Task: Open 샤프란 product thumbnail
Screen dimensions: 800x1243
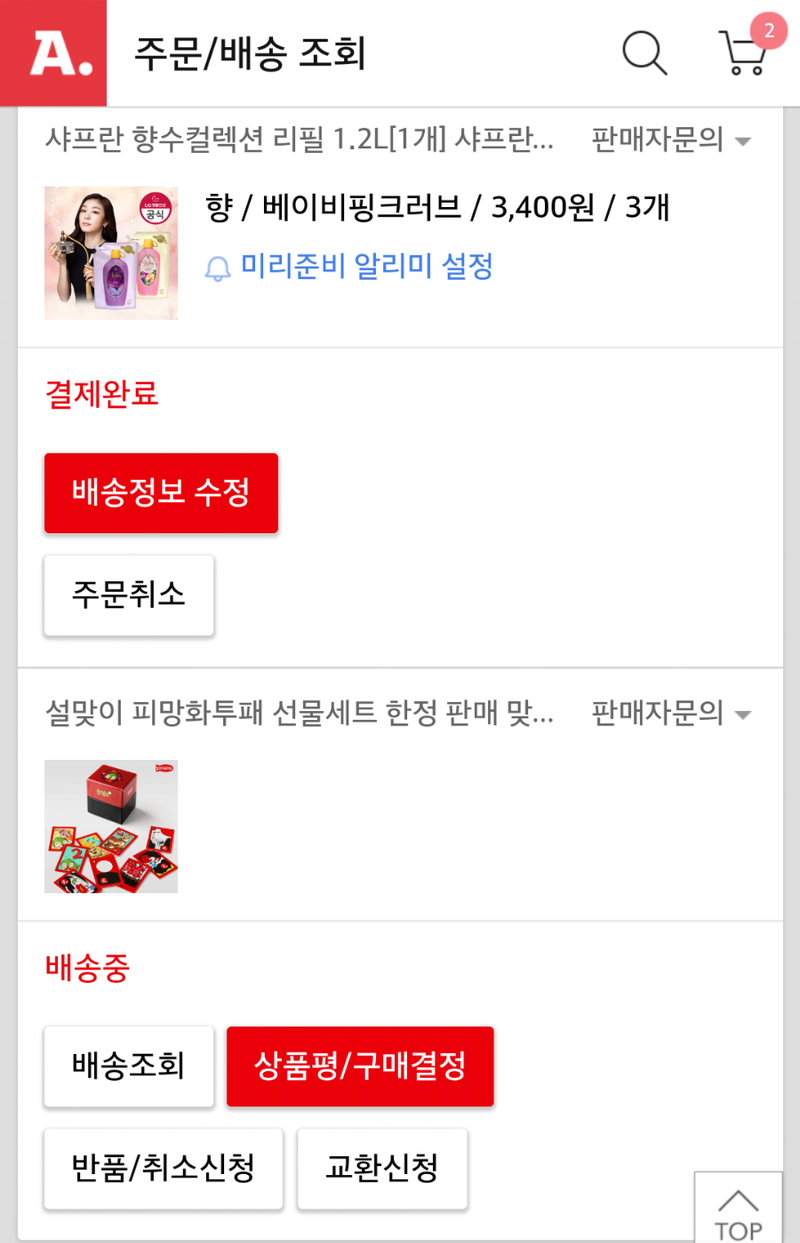Action: (111, 253)
